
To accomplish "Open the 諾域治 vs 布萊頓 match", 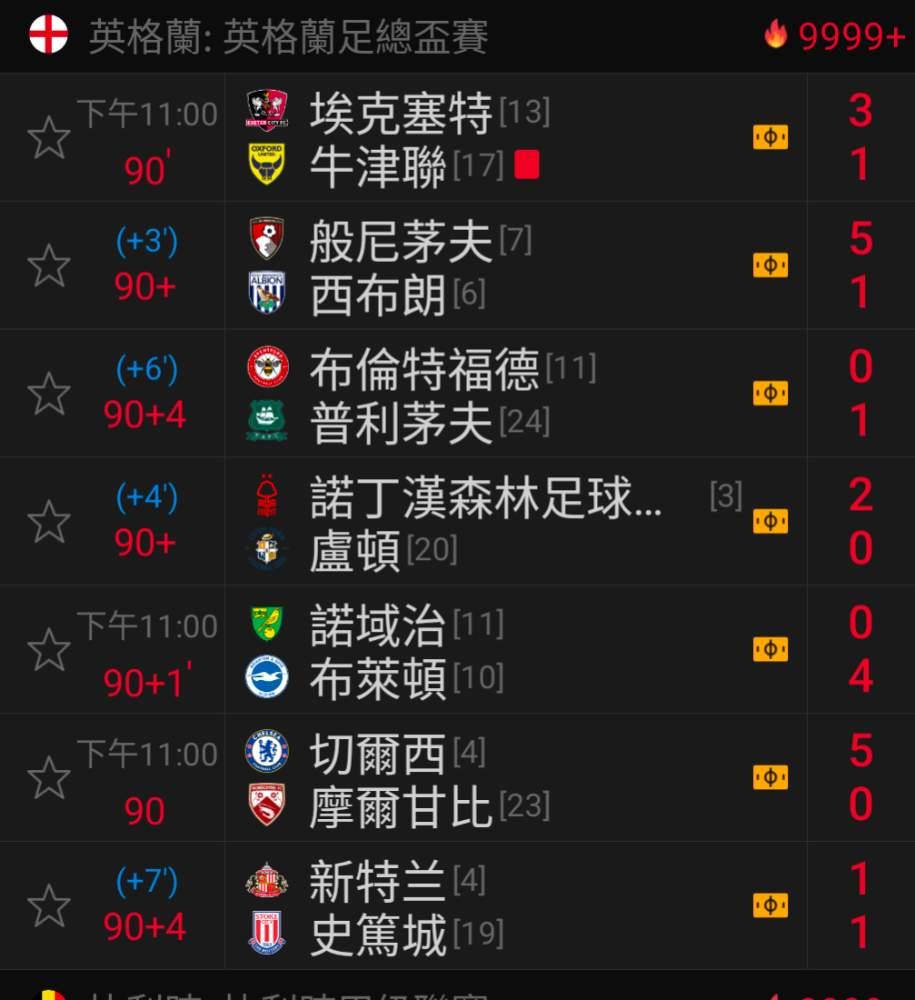I will click(x=457, y=649).
